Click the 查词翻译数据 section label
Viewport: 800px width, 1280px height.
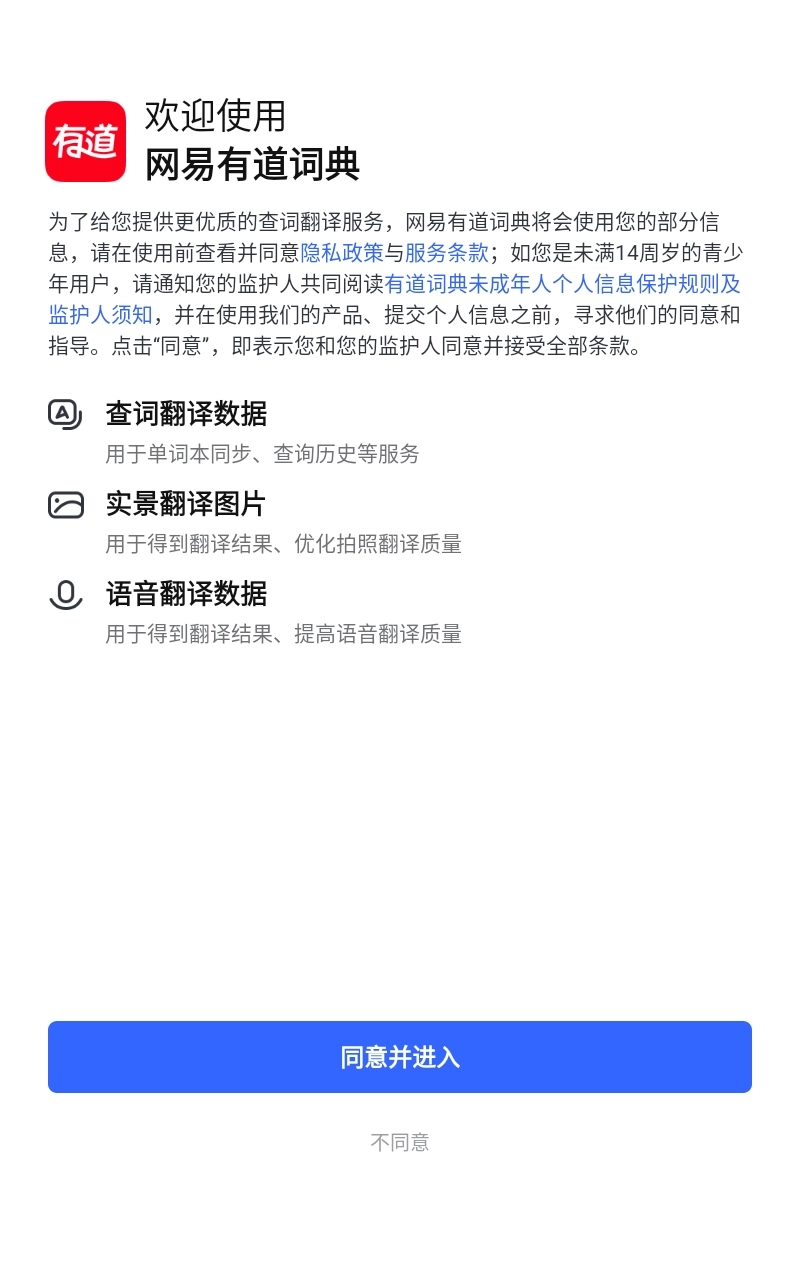tap(187, 414)
